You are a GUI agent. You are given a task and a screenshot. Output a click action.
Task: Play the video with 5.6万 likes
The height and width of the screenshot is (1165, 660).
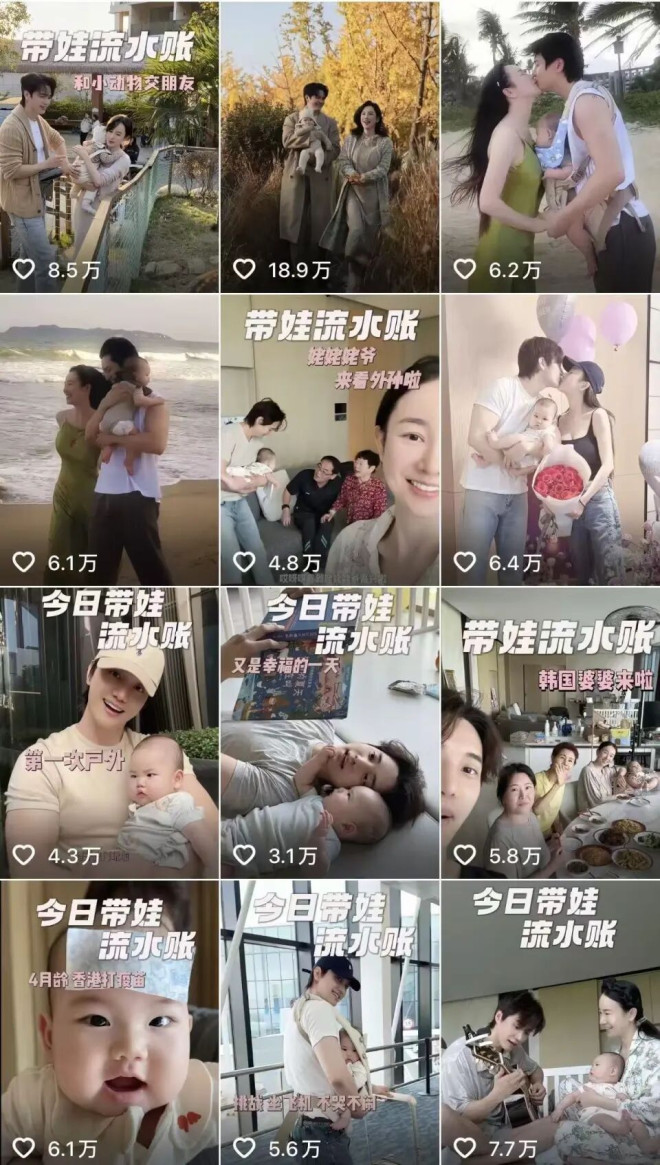[329, 1020]
